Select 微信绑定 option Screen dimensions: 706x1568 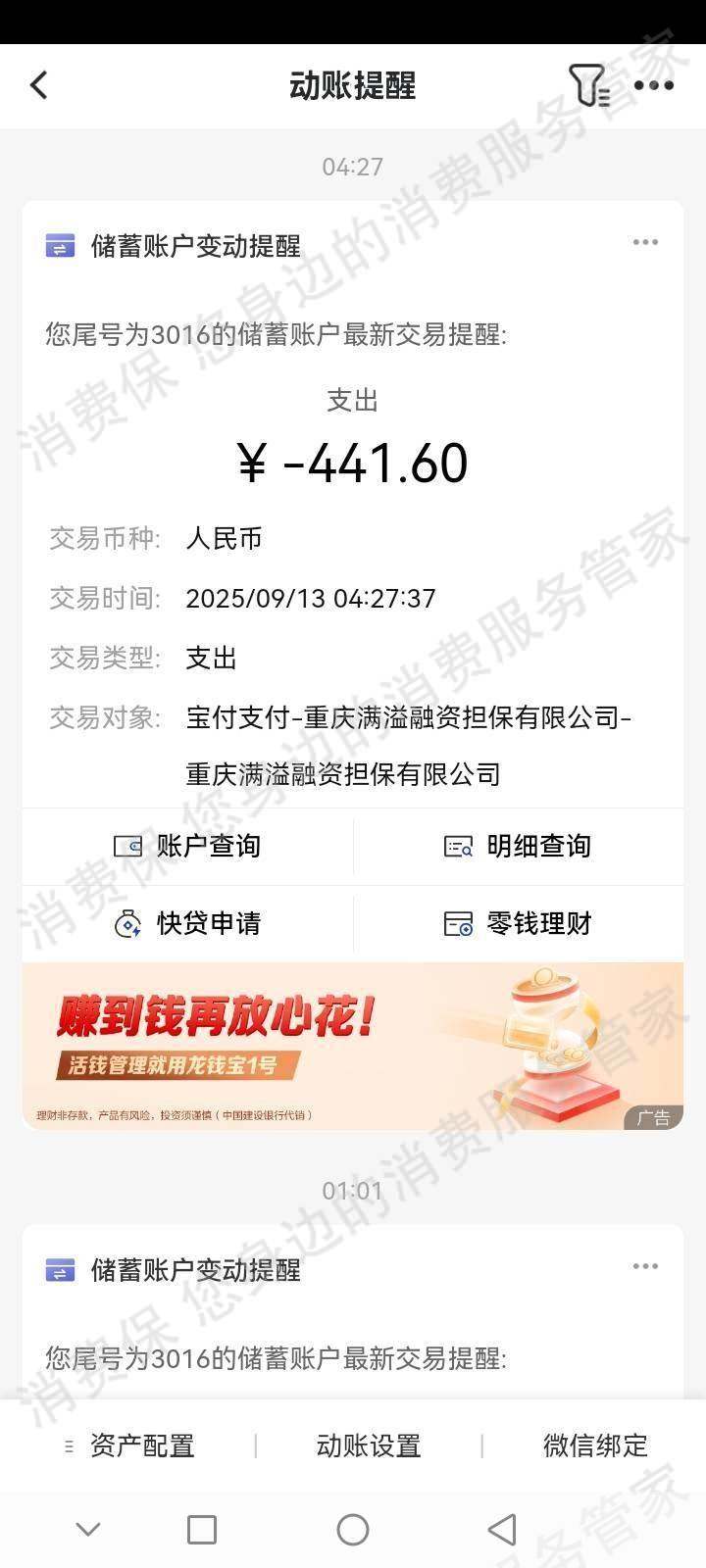point(595,1445)
